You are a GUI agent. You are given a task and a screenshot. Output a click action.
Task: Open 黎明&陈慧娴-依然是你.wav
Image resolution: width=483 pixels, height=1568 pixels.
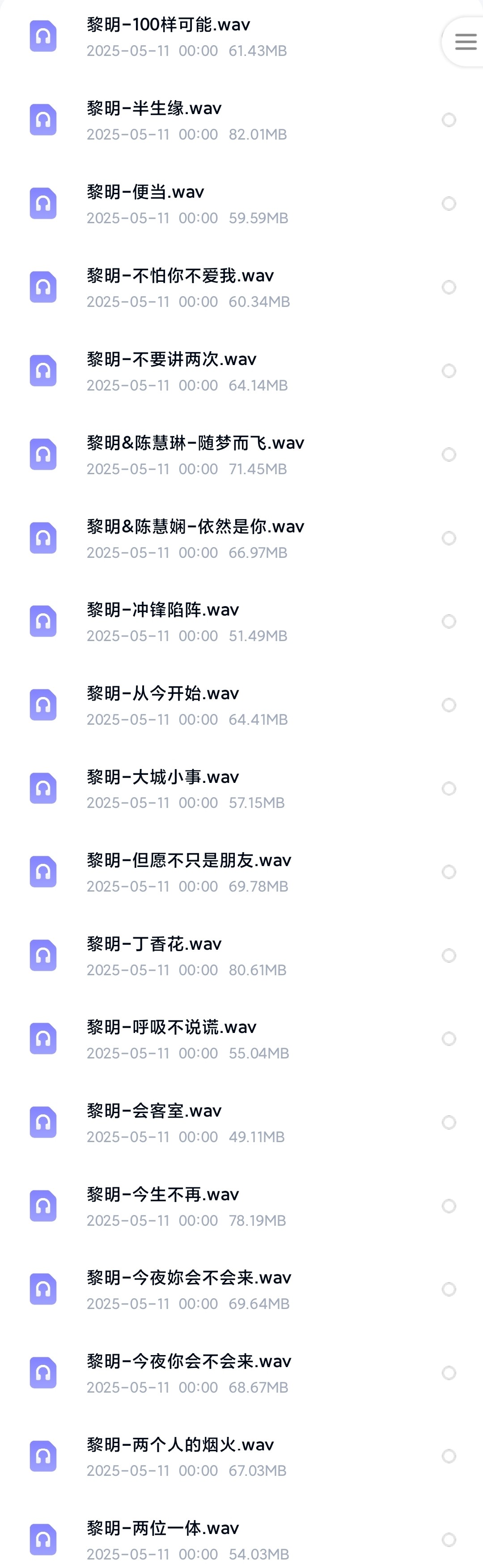click(195, 527)
